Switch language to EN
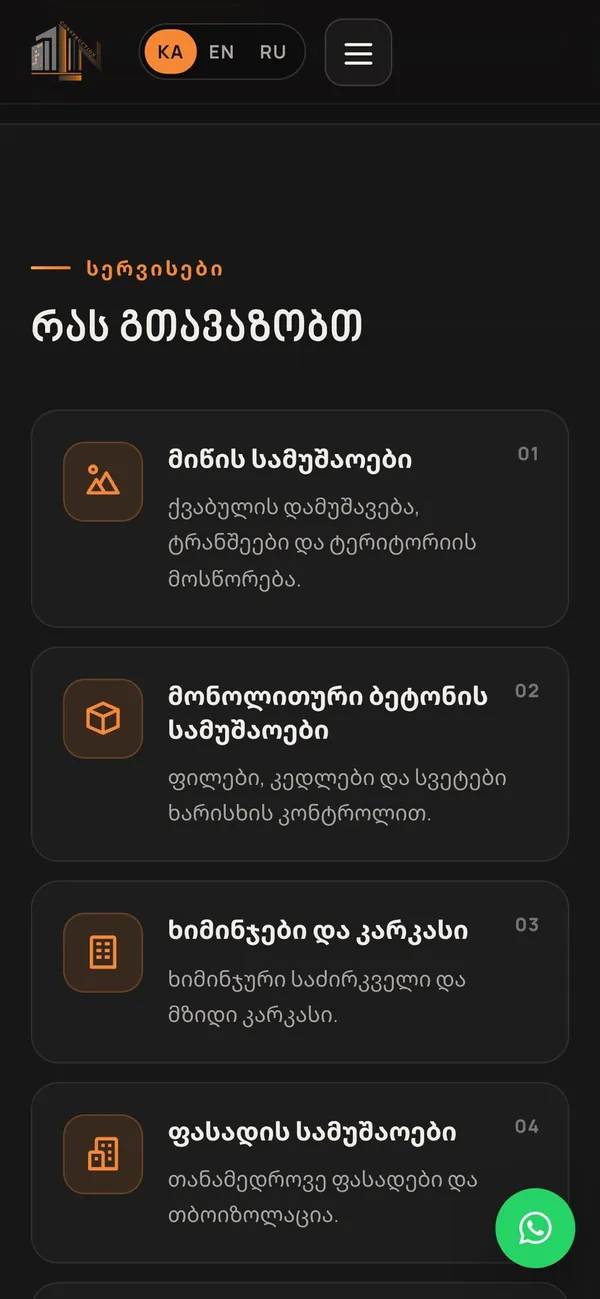This screenshot has height=1299, width=600. click(x=221, y=52)
